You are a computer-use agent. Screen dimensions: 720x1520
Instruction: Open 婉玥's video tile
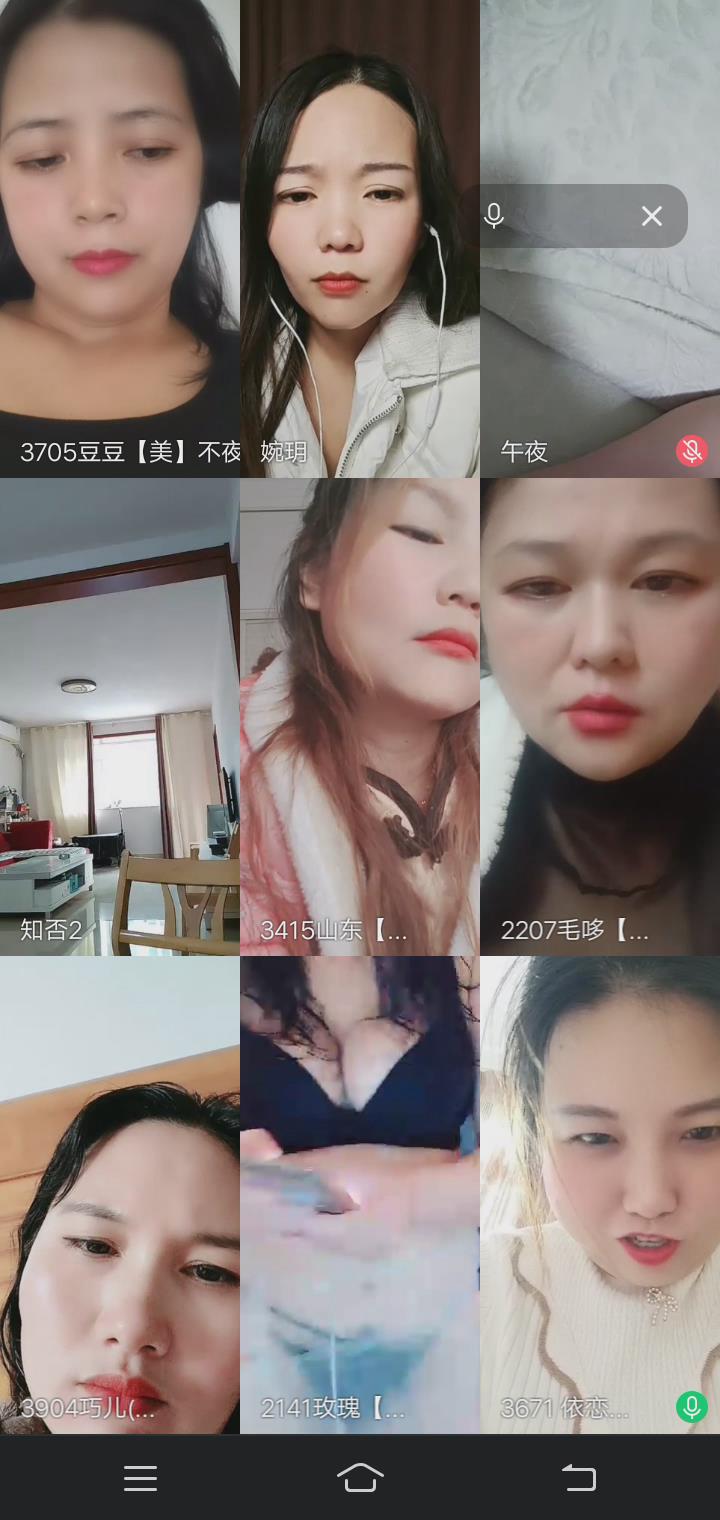click(x=360, y=240)
